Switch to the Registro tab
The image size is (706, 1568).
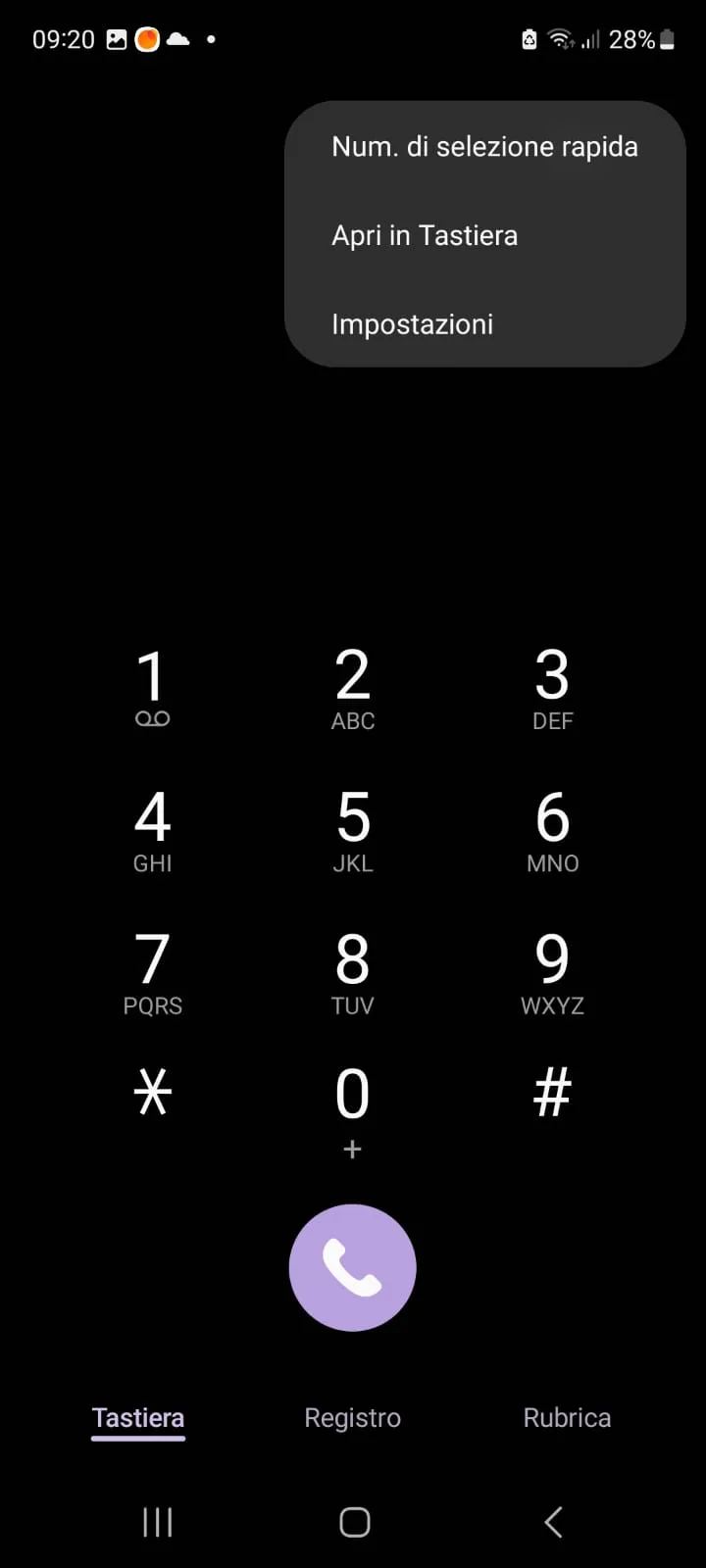(353, 1418)
